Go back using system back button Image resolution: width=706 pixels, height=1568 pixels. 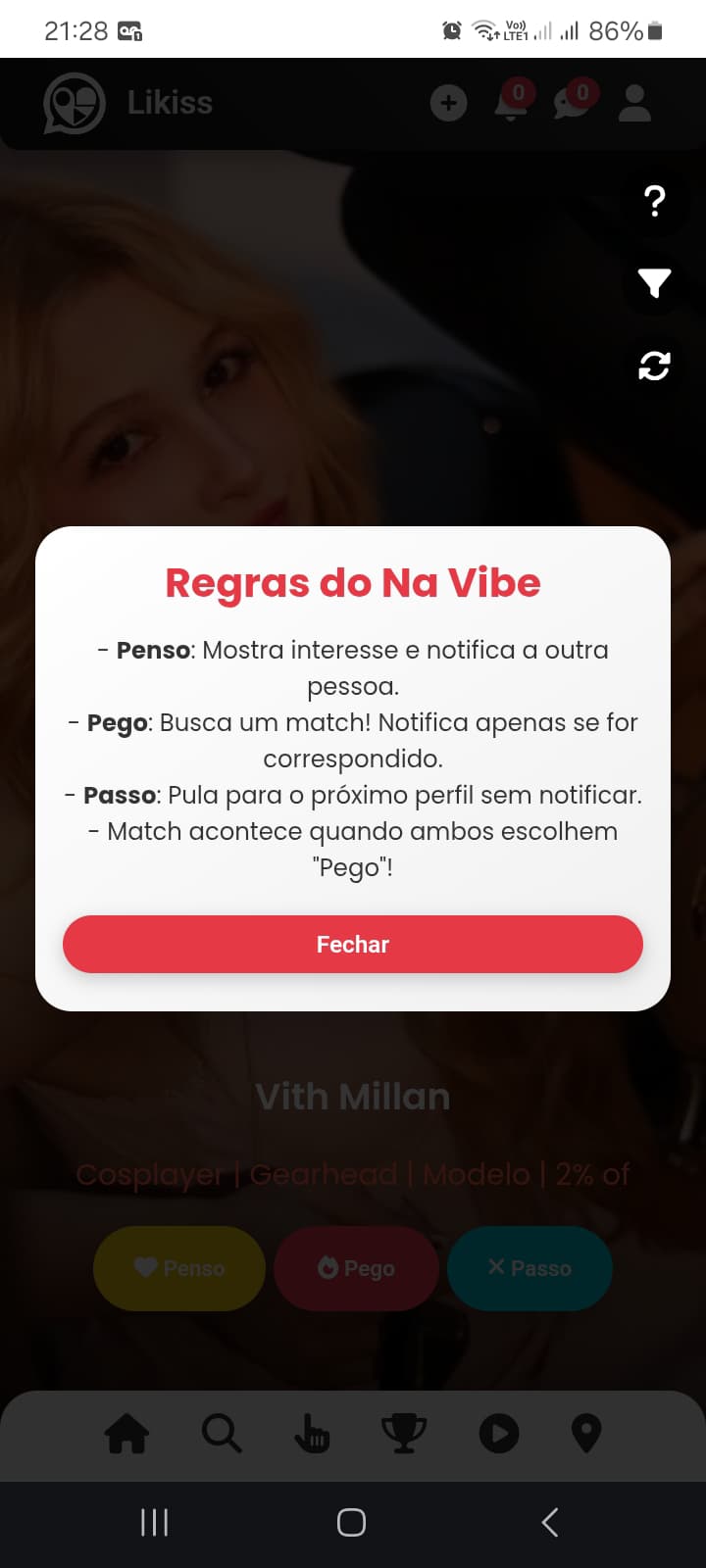point(550,1522)
